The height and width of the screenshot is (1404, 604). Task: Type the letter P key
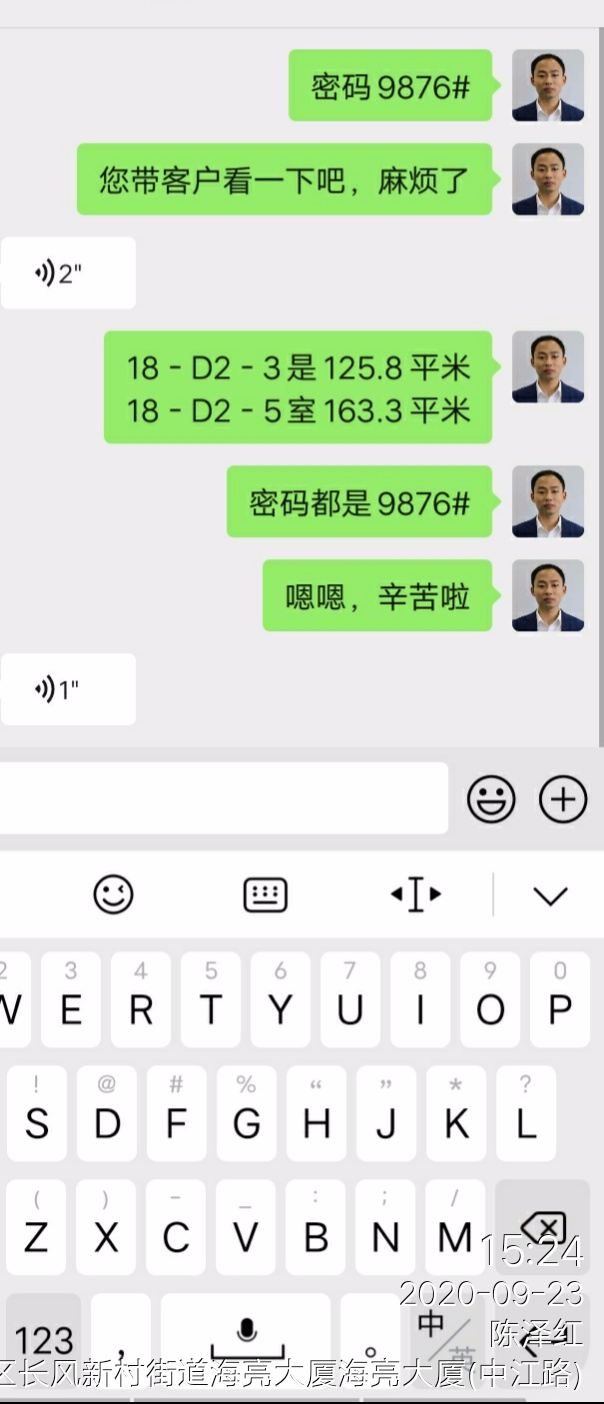(560, 999)
